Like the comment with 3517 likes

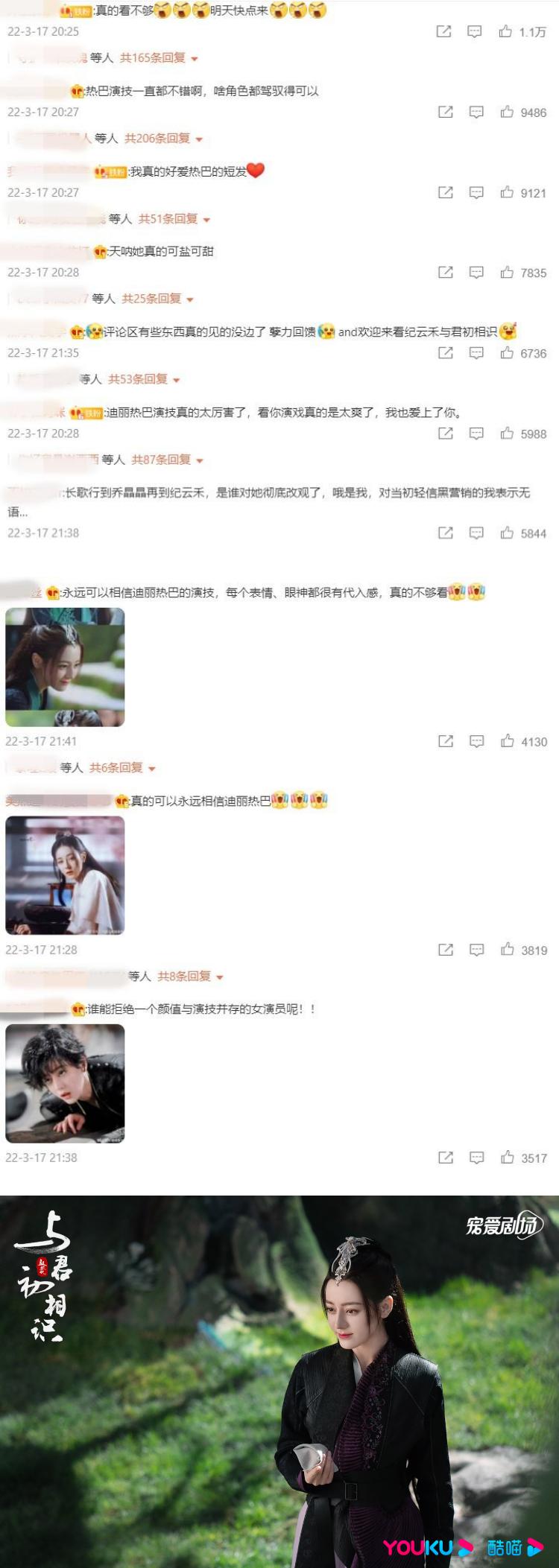(508, 1158)
